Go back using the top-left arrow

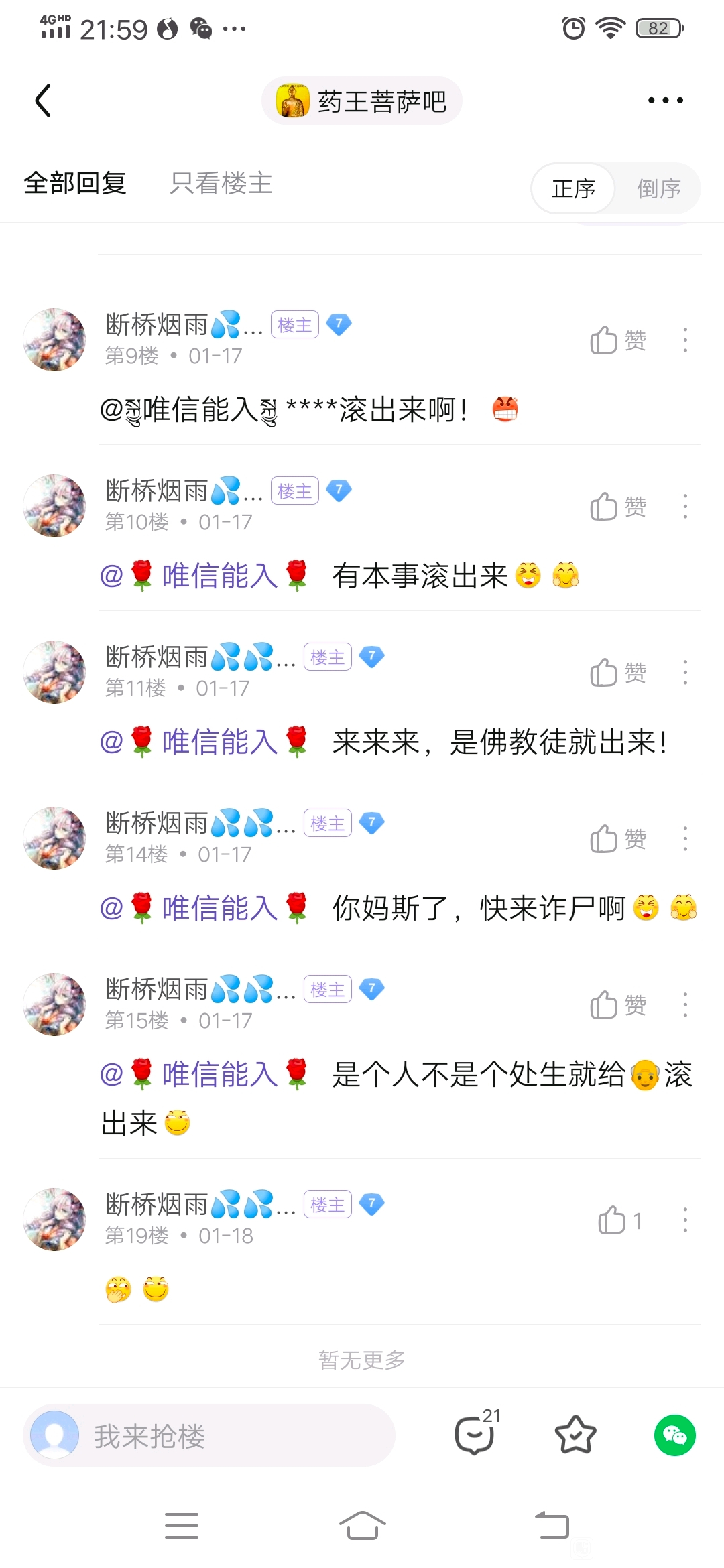pos(44,101)
